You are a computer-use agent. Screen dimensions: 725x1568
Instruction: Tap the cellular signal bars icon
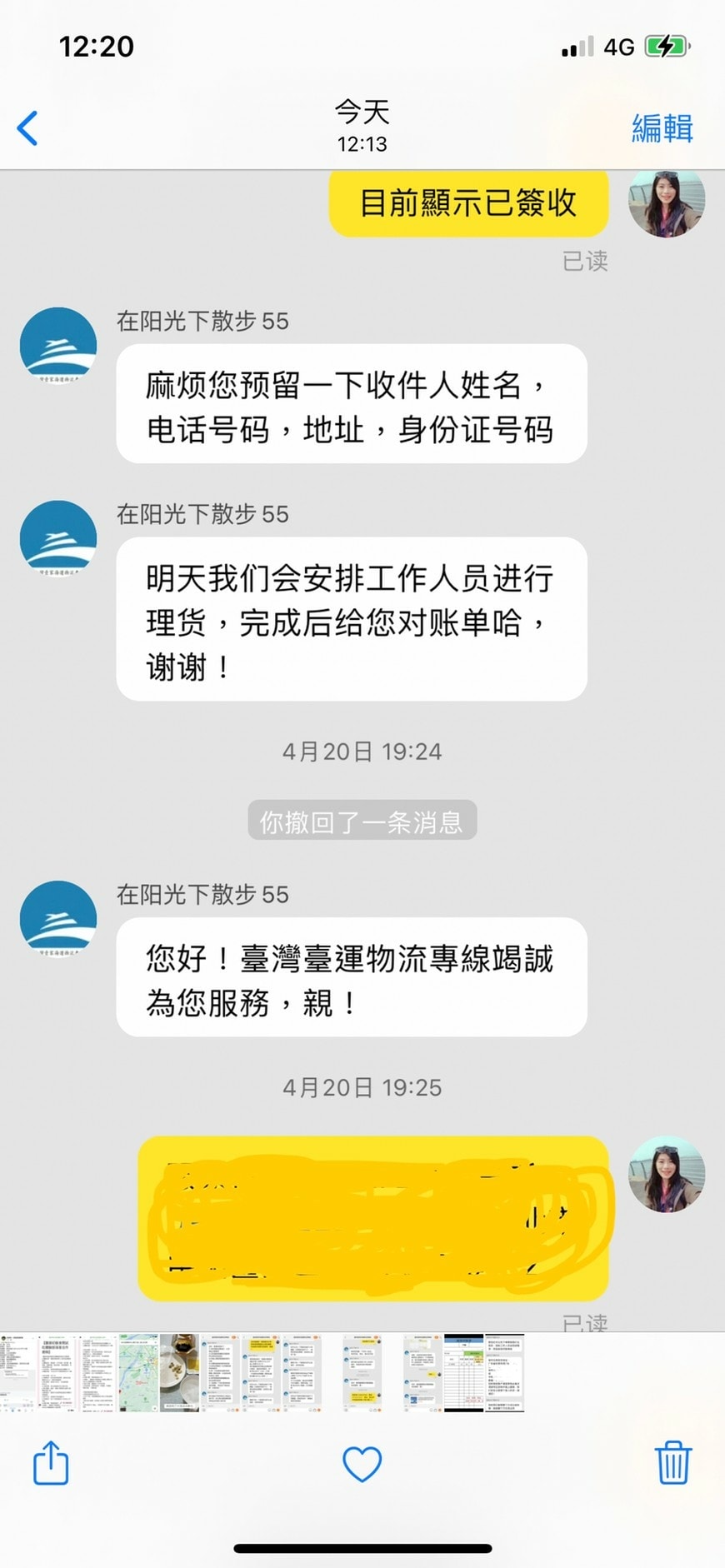[x=576, y=47]
